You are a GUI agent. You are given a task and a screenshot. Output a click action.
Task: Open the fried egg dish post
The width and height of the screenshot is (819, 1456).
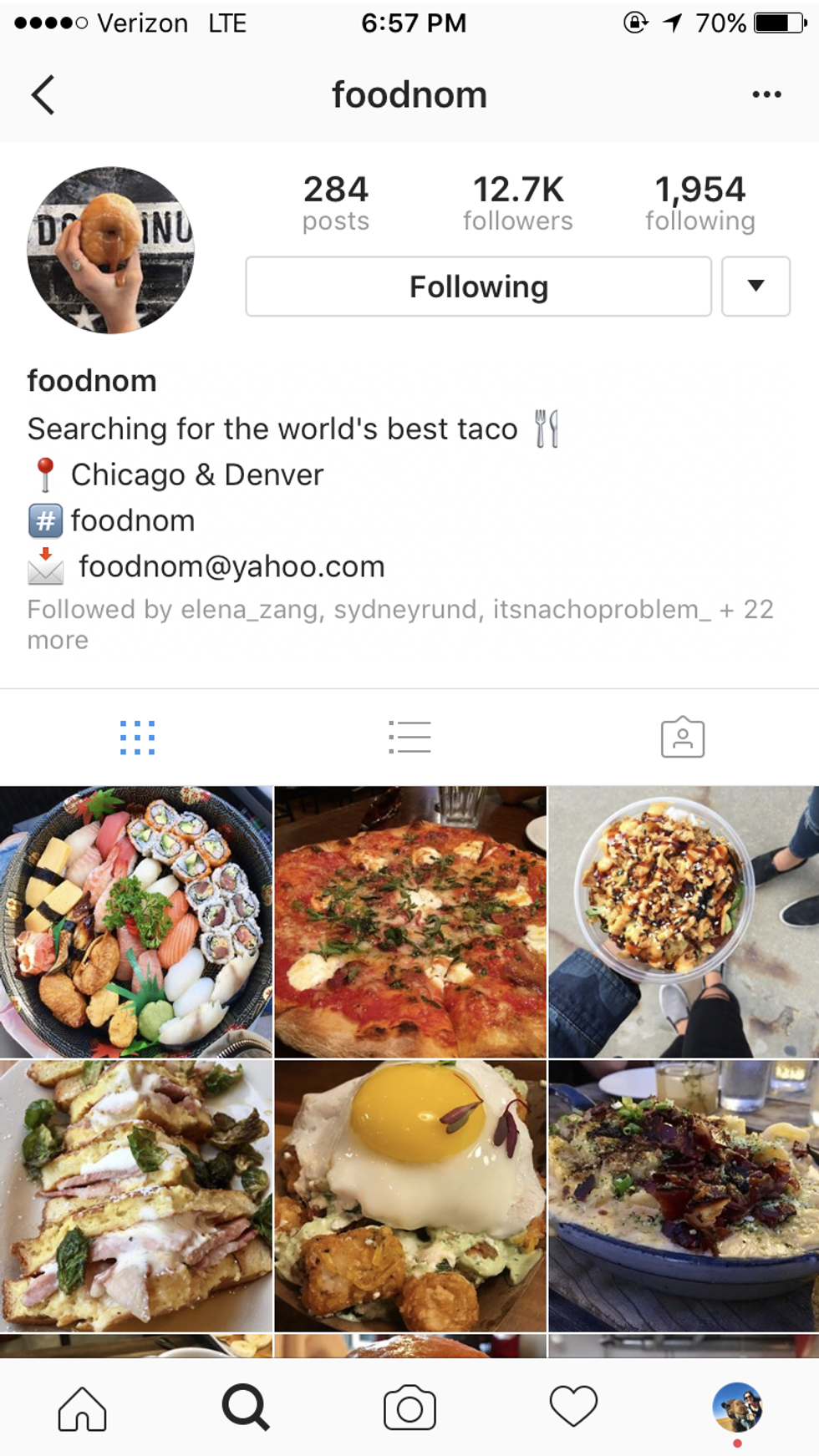click(409, 1195)
